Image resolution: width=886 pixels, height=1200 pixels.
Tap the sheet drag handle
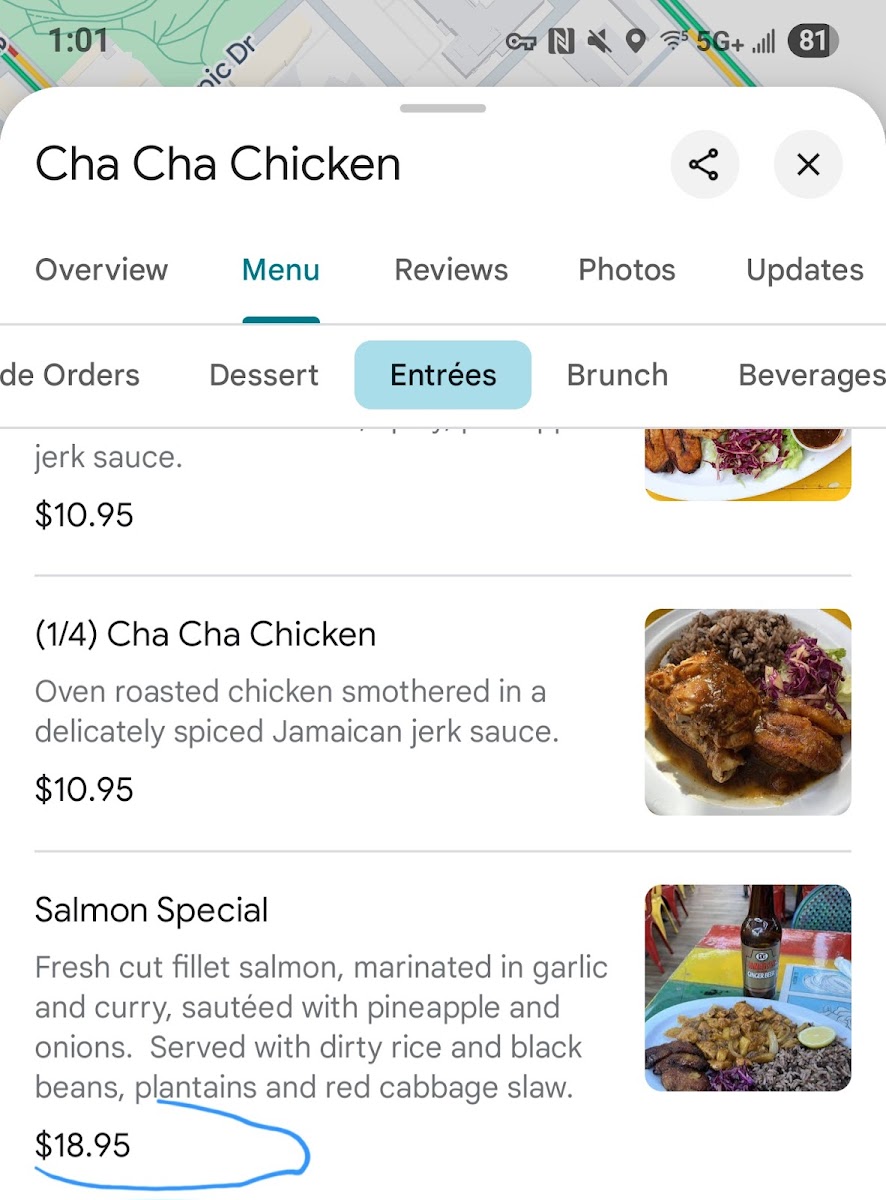tap(443, 108)
